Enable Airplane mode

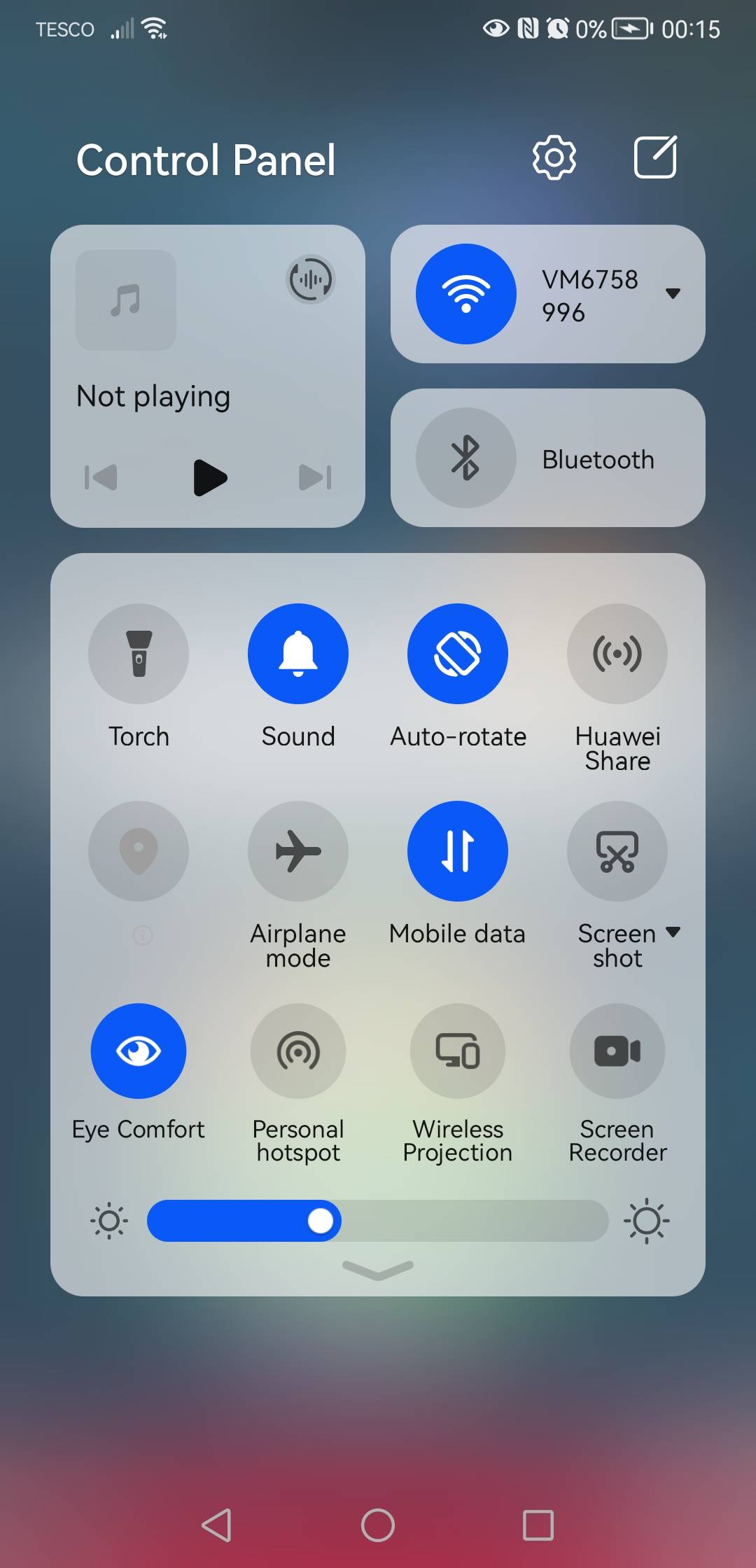pyautogui.click(x=298, y=851)
